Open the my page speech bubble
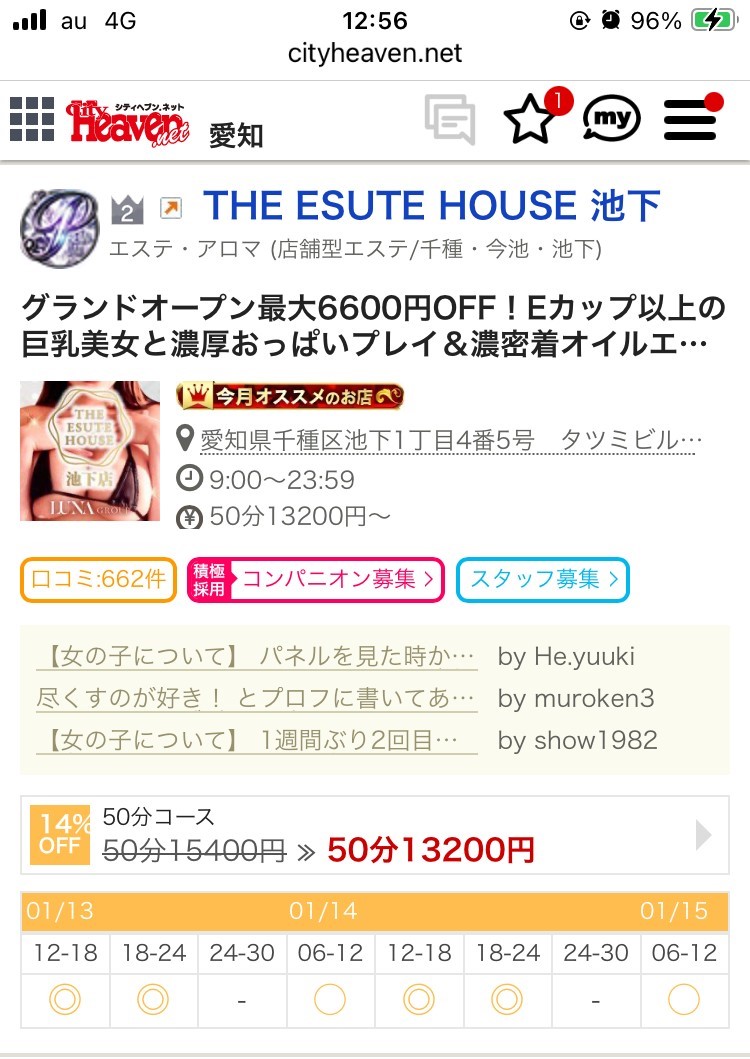This screenshot has width=750, height=1059. tap(611, 120)
